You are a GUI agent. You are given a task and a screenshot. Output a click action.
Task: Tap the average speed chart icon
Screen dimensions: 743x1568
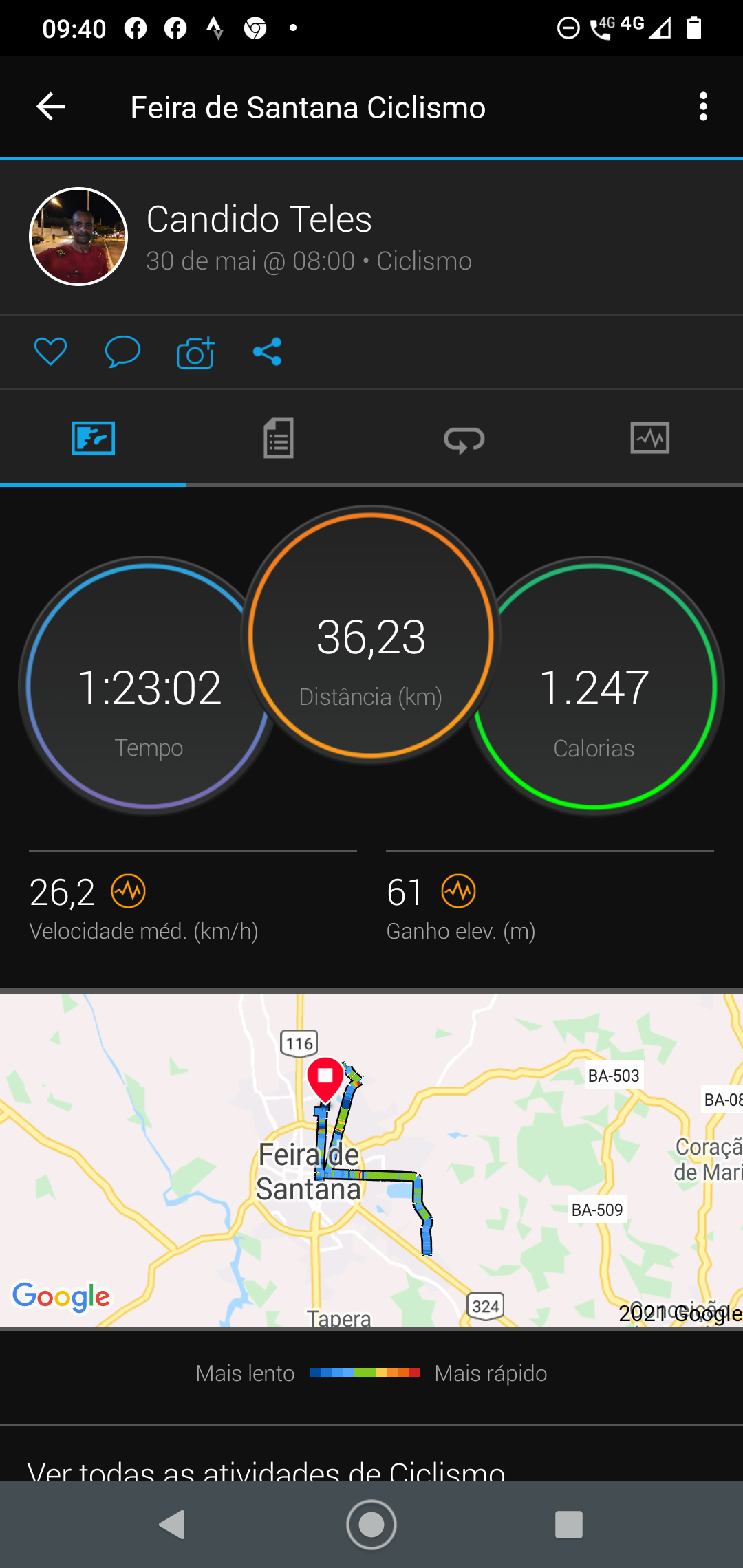(x=129, y=891)
